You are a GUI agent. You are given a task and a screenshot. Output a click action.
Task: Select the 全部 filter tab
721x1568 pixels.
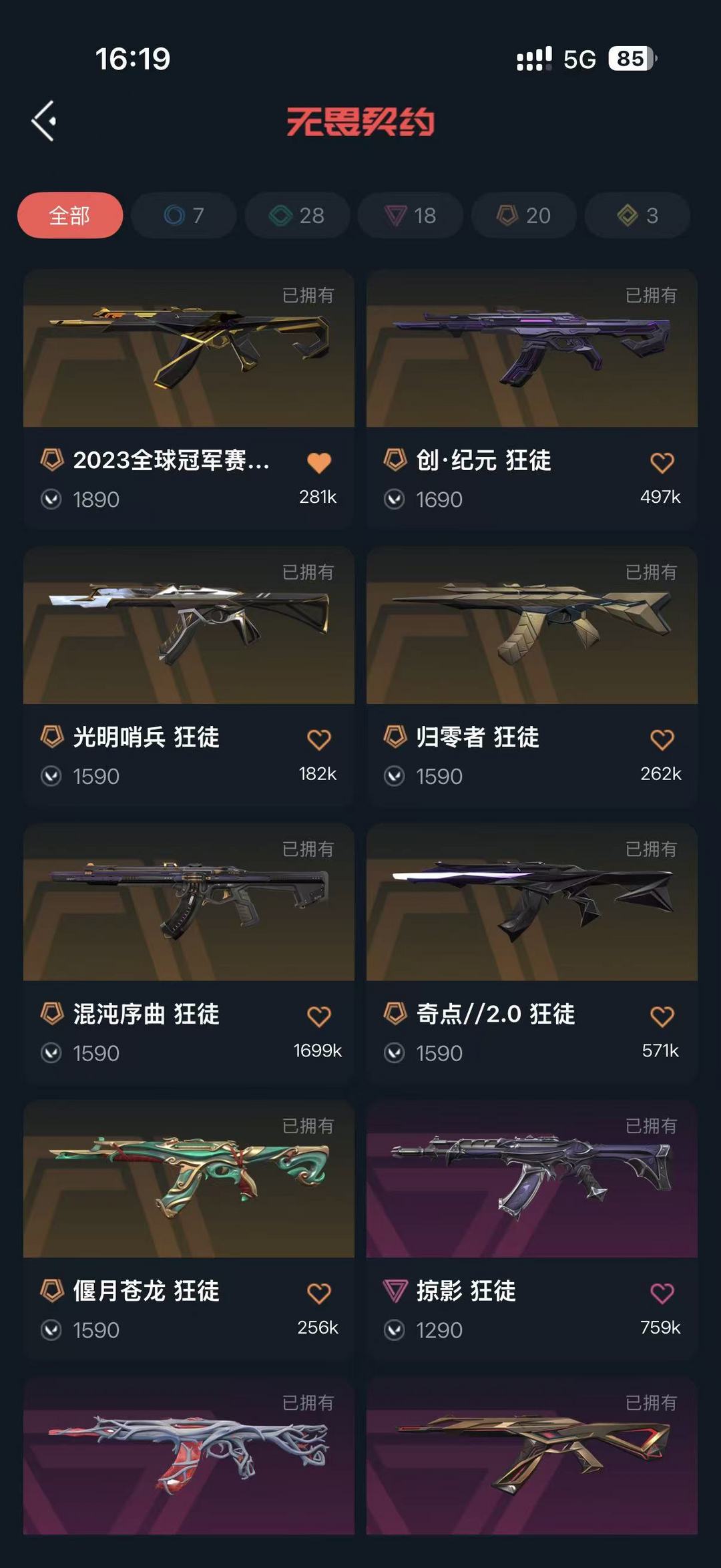click(69, 216)
